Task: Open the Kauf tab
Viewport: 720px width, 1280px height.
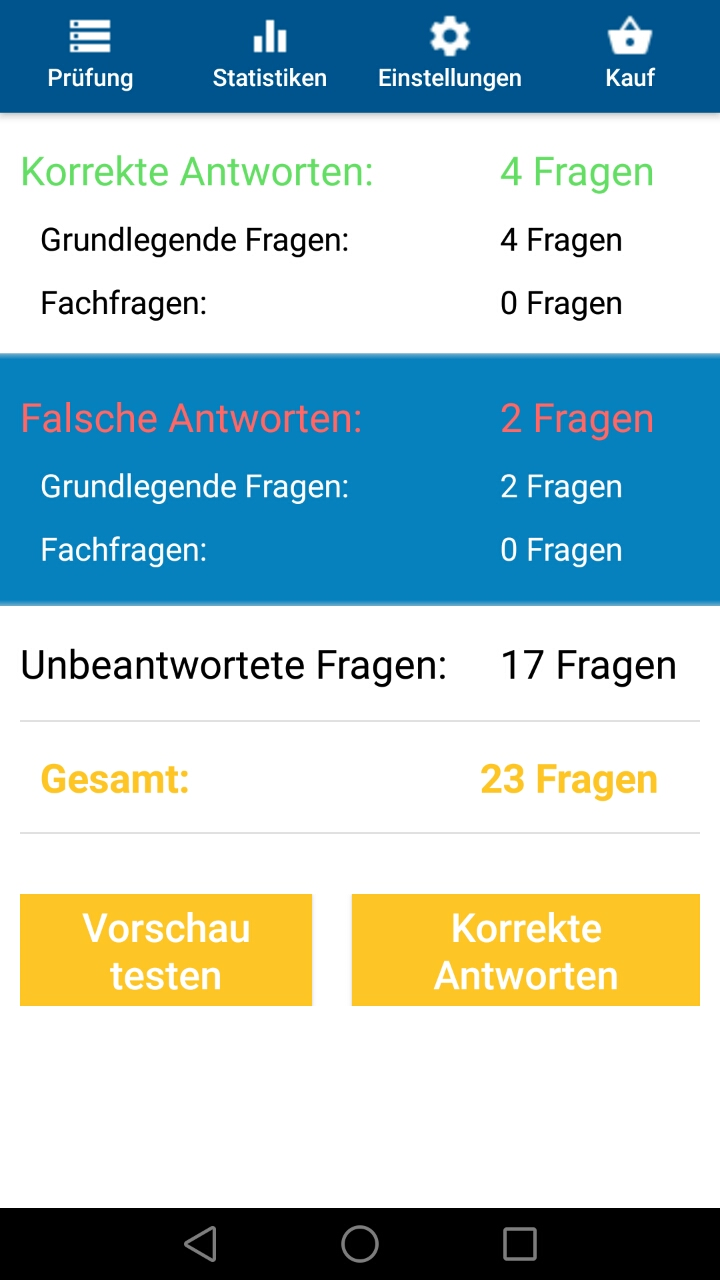Action: tap(630, 56)
